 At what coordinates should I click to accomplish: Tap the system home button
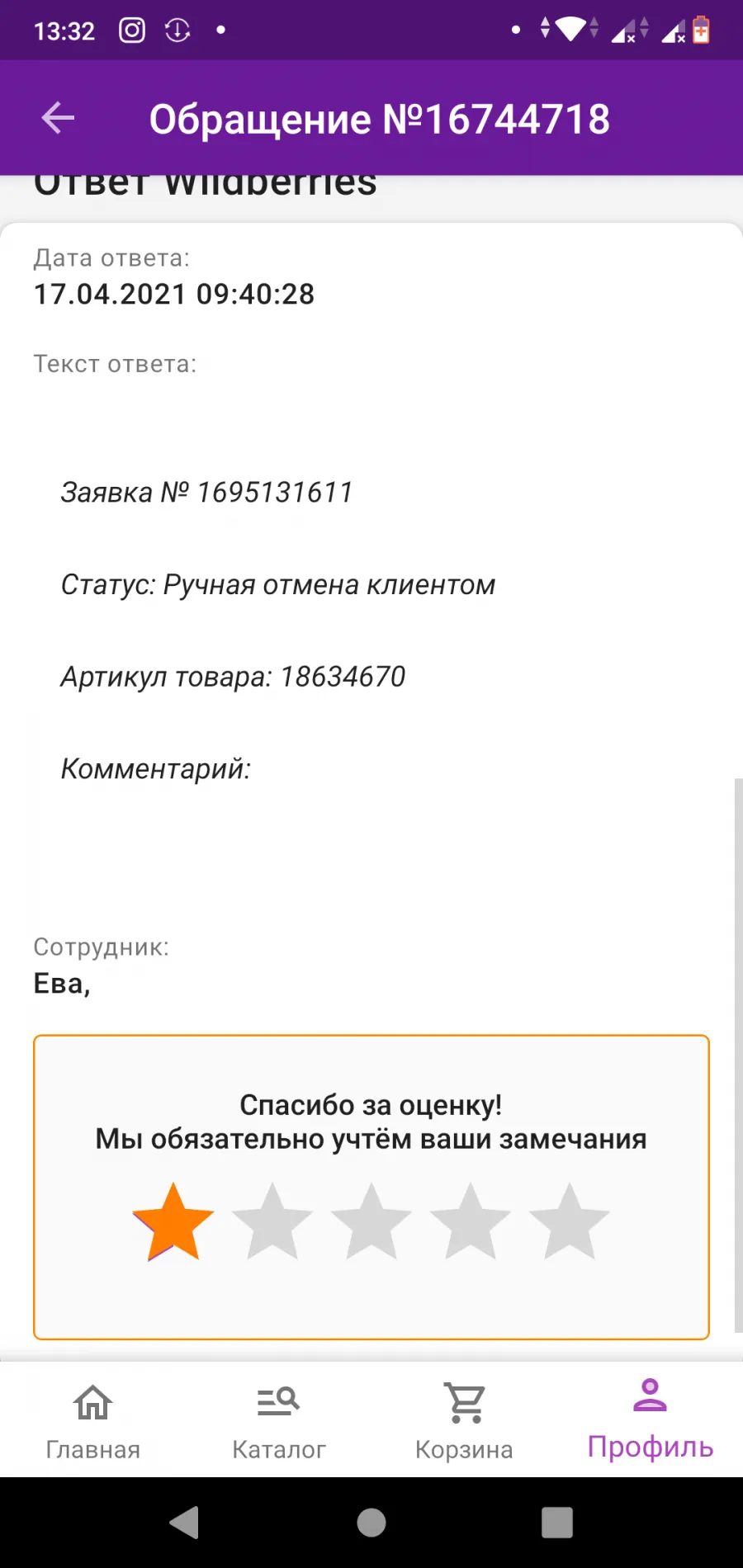(371, 1523)
